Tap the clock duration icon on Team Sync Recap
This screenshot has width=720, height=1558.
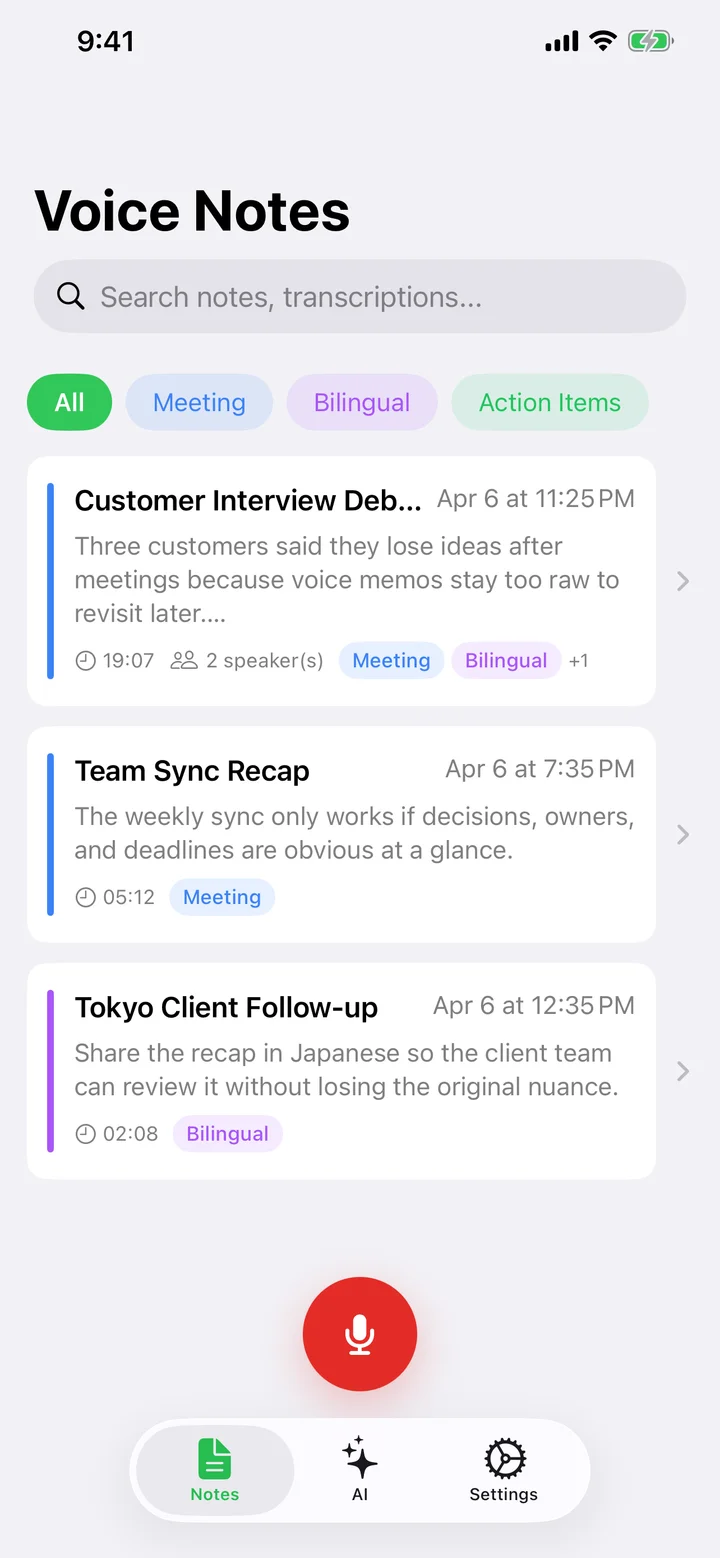(x=86, y=897)
